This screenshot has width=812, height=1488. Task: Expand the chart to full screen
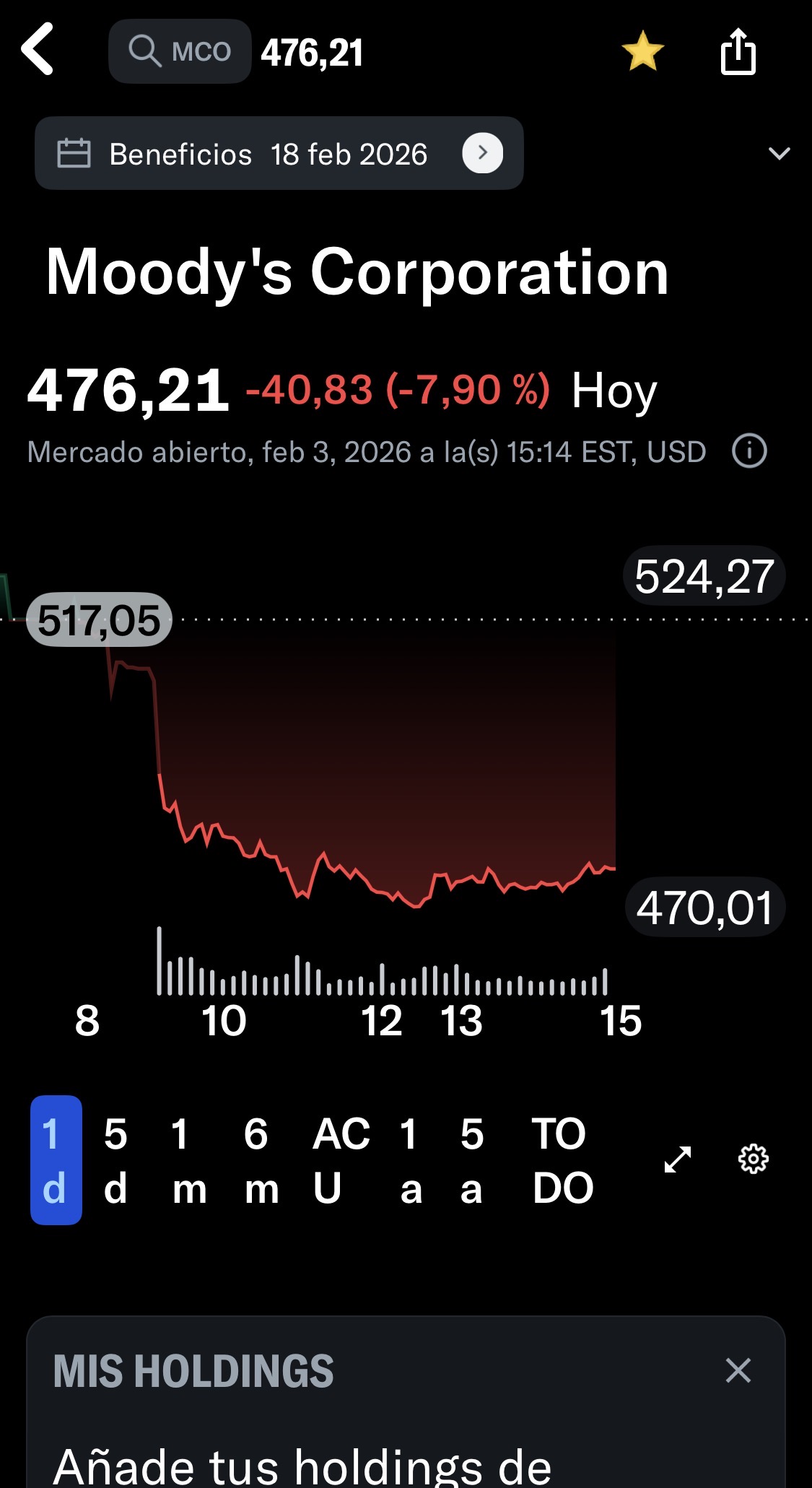678,1159
